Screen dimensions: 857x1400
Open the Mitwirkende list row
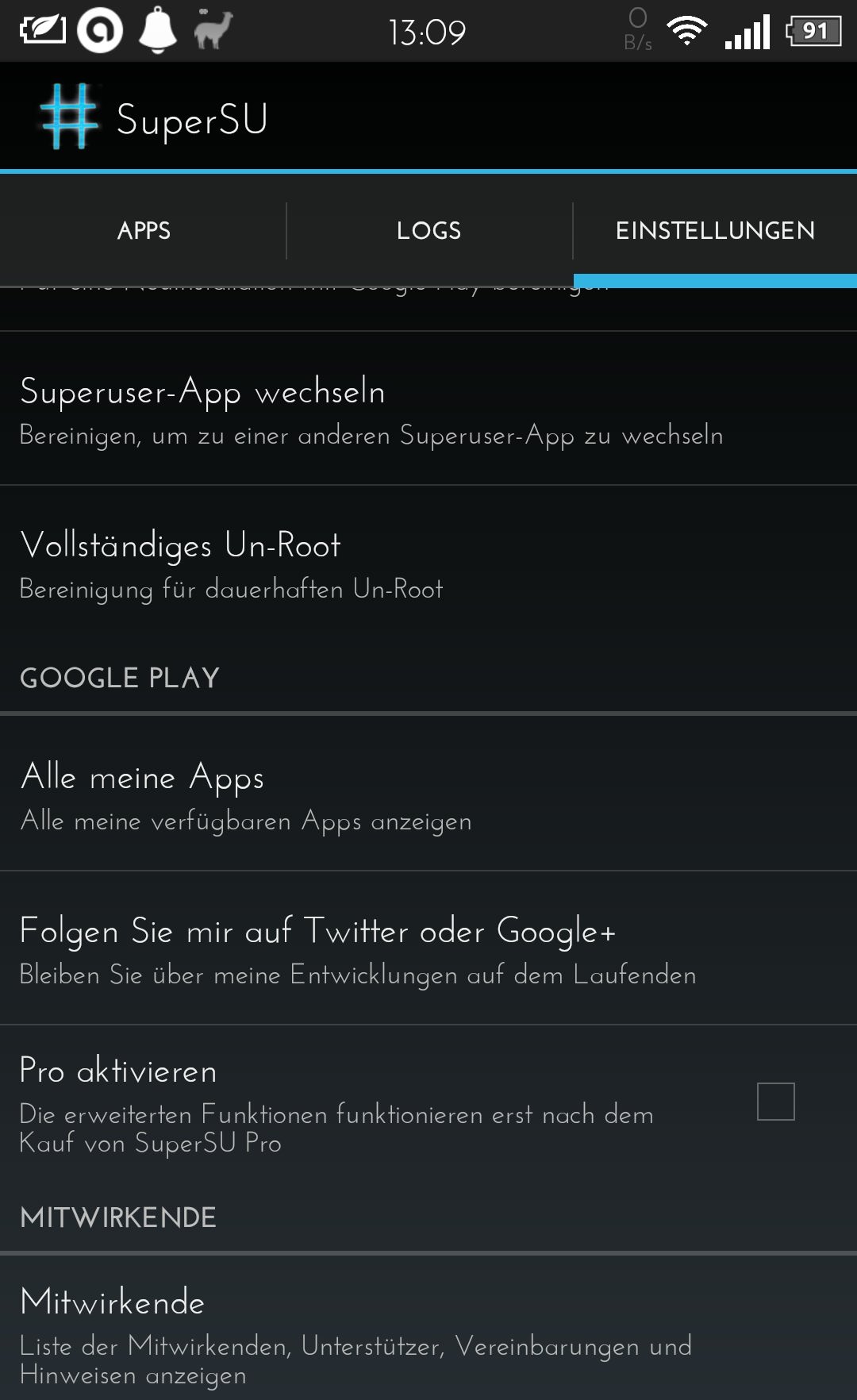pos(428,1328)
